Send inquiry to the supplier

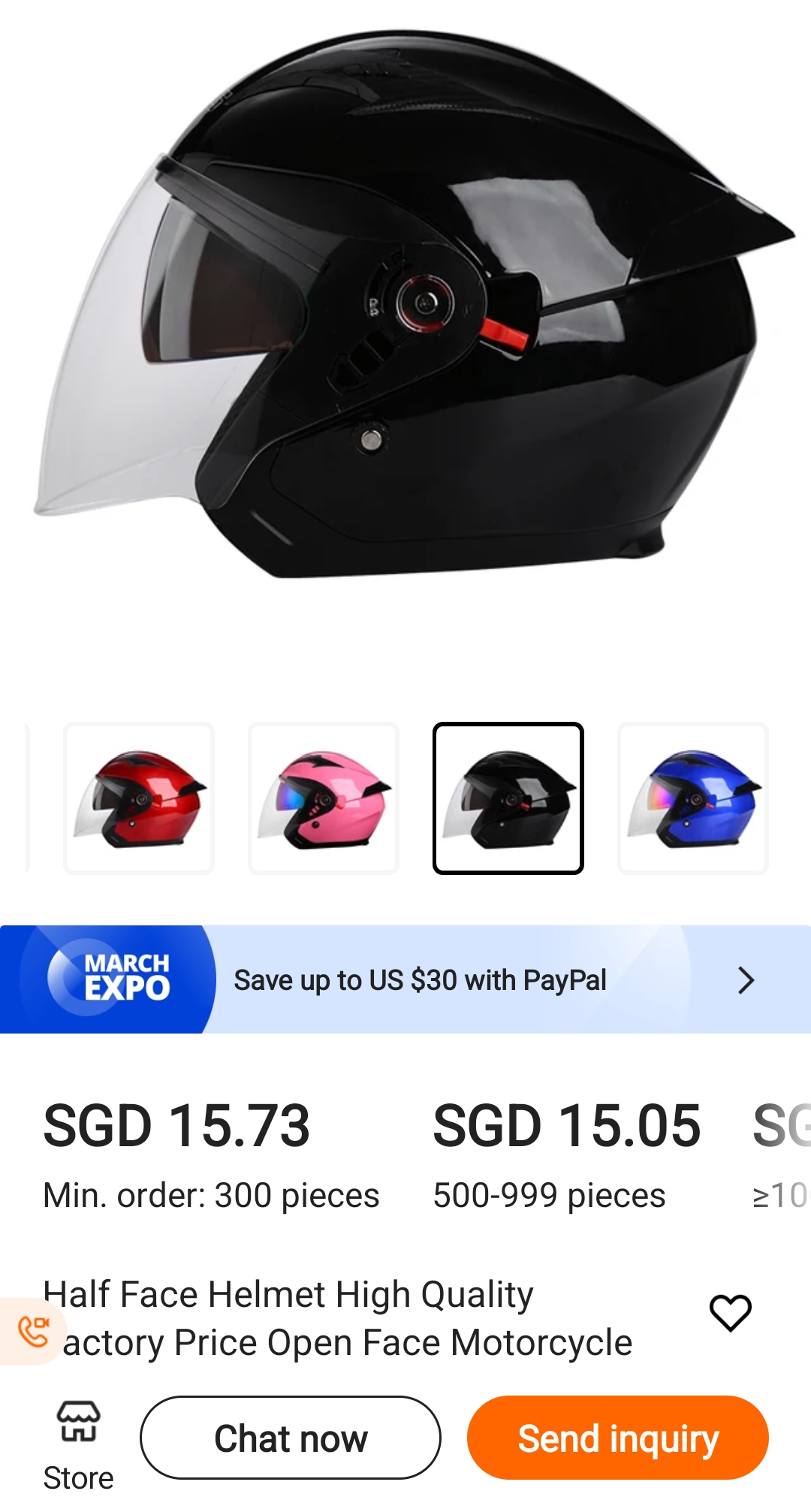point(618,1438)
